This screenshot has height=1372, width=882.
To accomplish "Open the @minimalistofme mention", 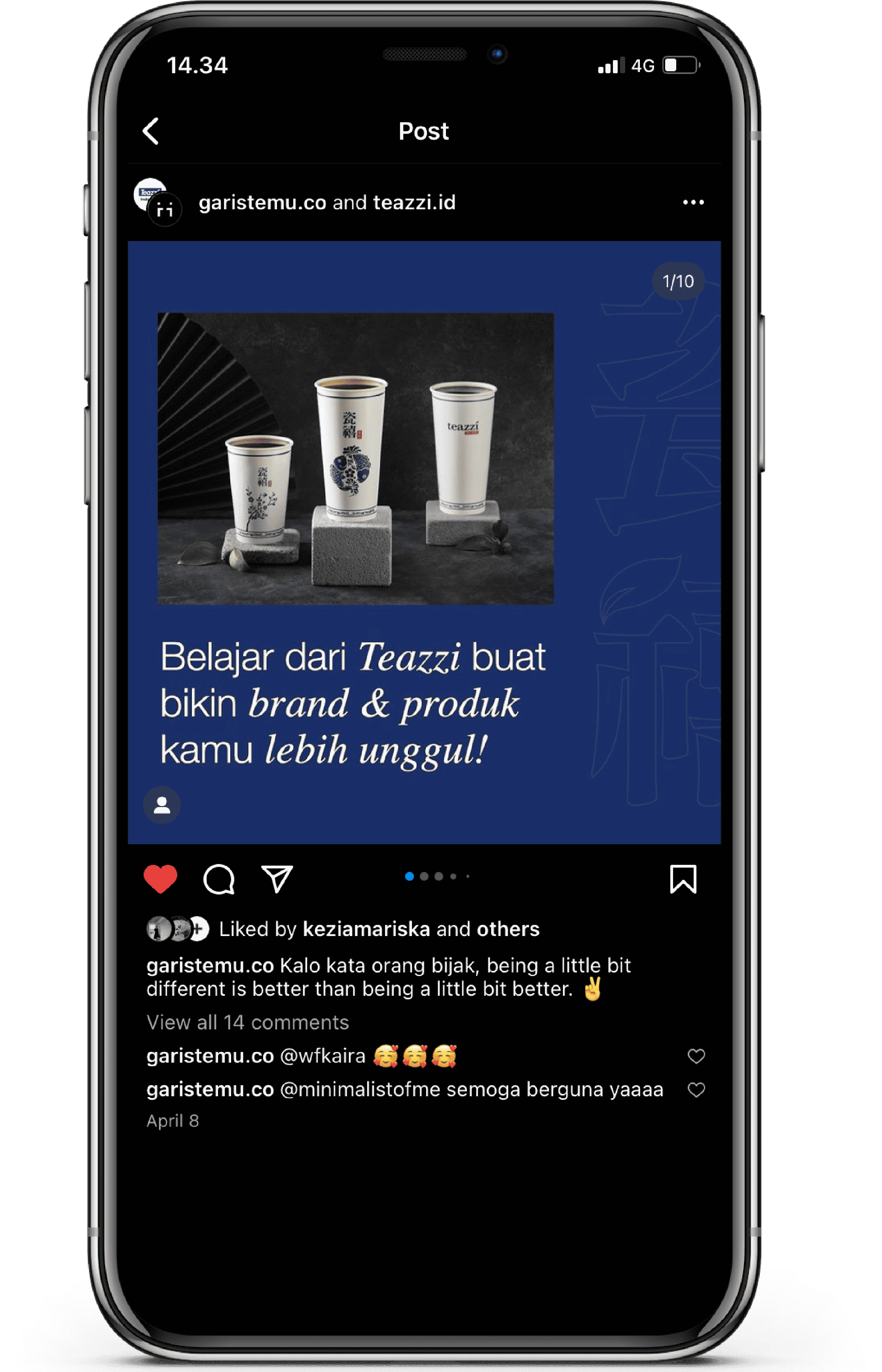I will tap(360, 1090).
